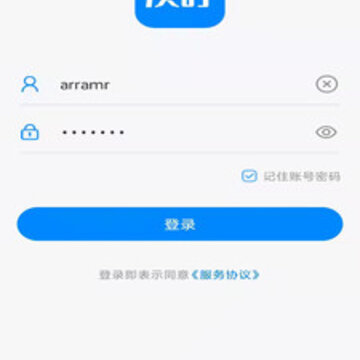The height and width of the screenshot is (360, 360).
Task: Show the password with the eye icon
Action: tap(326, 132)
